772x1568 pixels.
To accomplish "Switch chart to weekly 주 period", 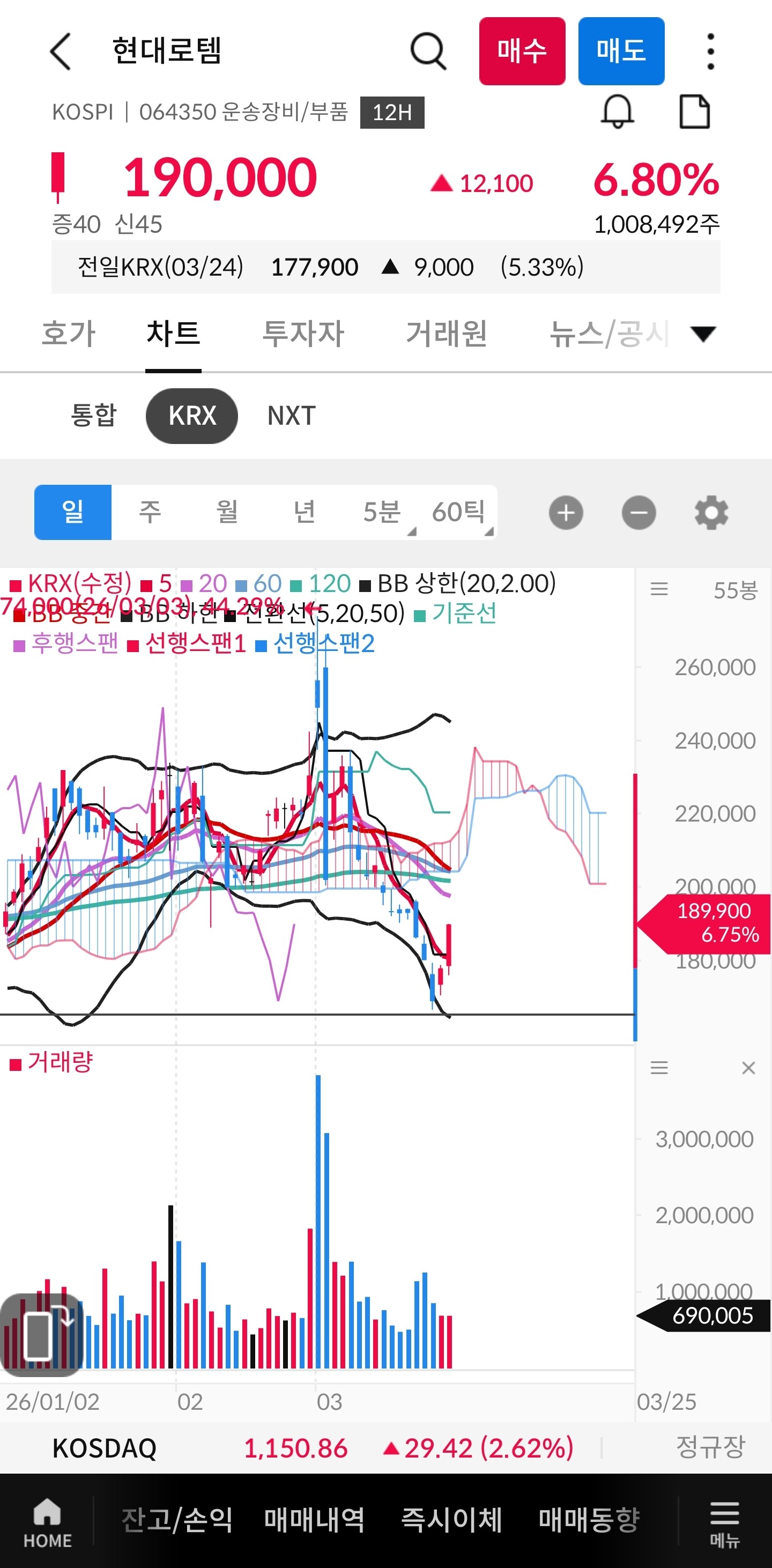I will 150,512.
